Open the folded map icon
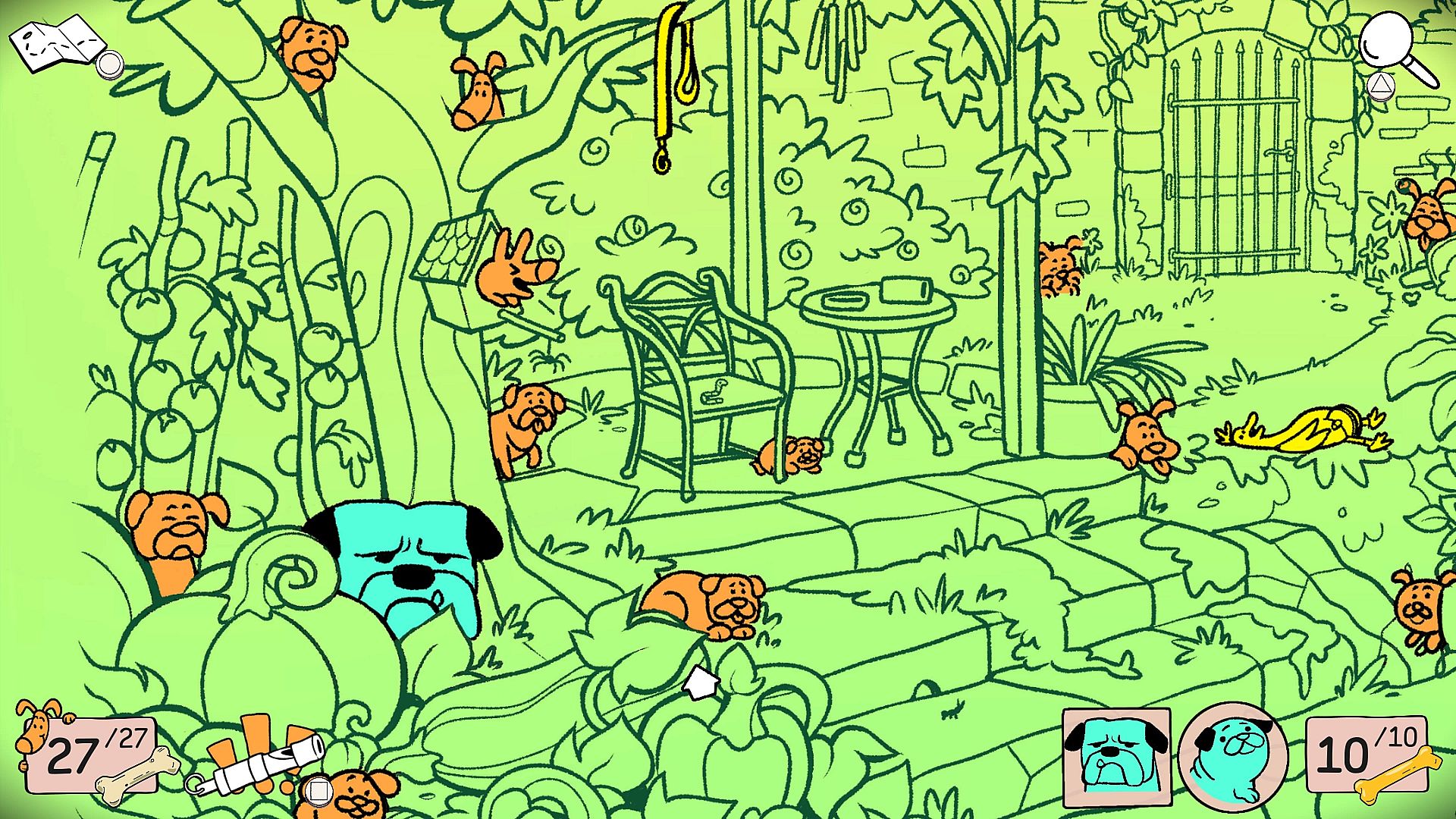The height and width of the screenshot is (819, 1456). tap(57, 45)
